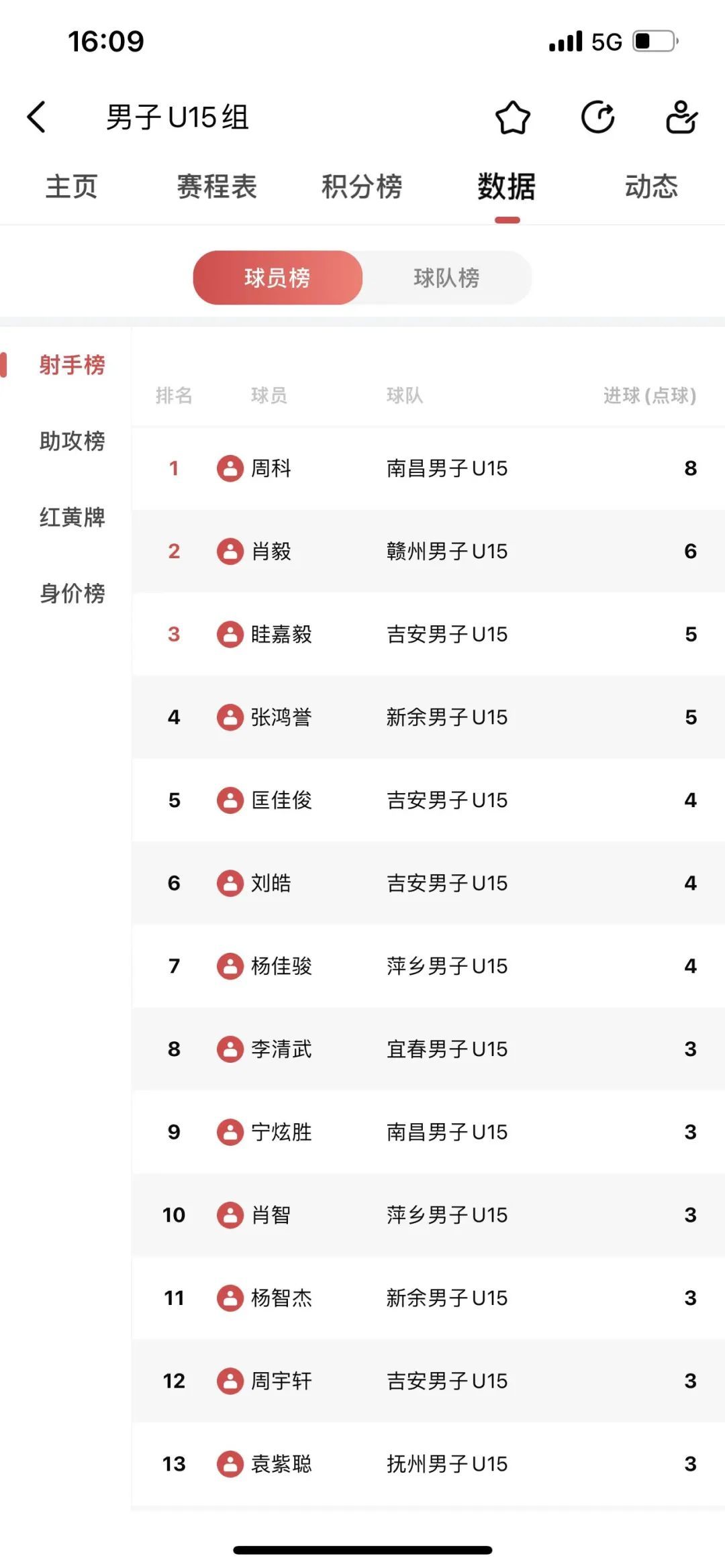Open the user profile icon top right

coord(682,119)
